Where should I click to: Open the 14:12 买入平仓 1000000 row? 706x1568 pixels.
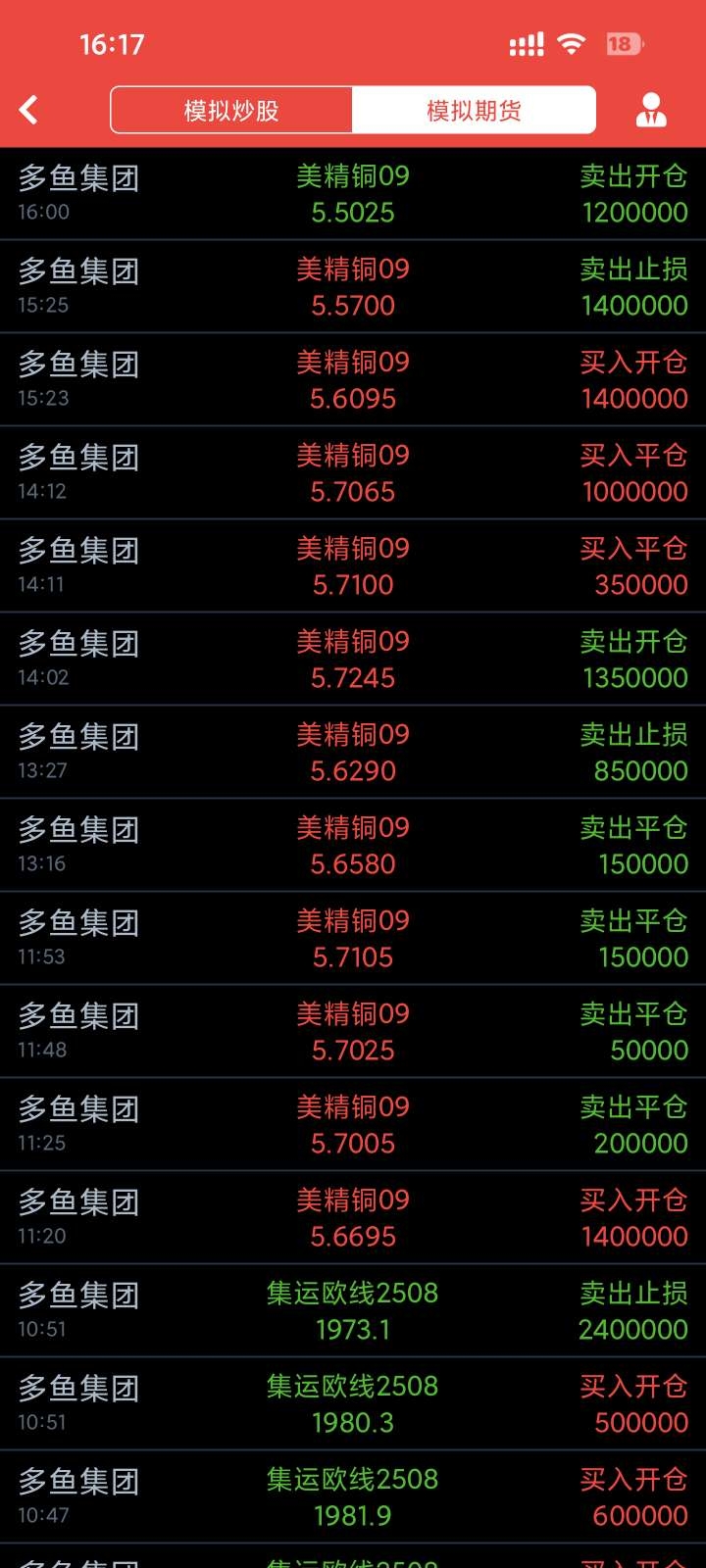353,473
